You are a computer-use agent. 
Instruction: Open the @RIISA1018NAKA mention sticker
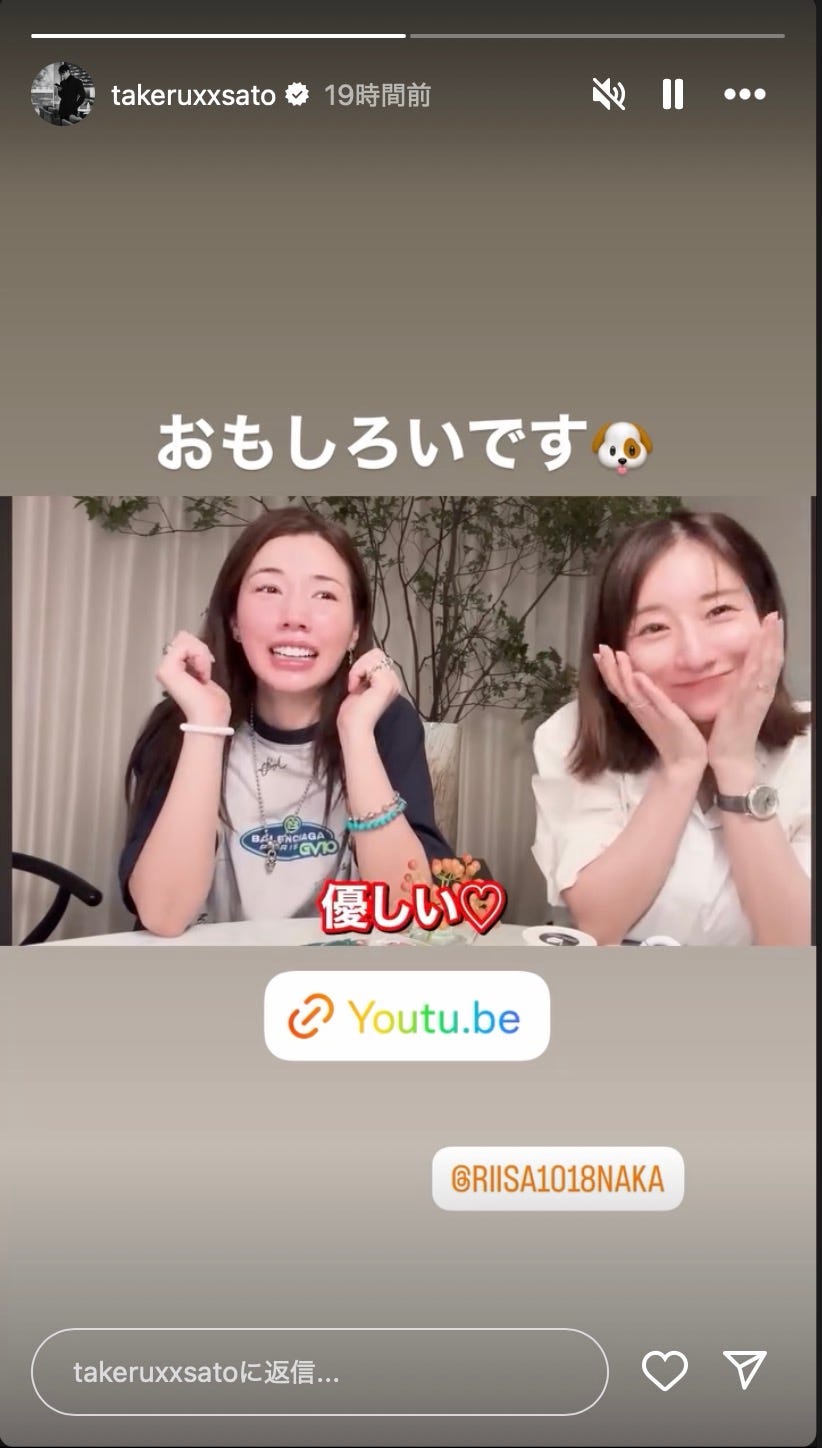[558, 1179]
